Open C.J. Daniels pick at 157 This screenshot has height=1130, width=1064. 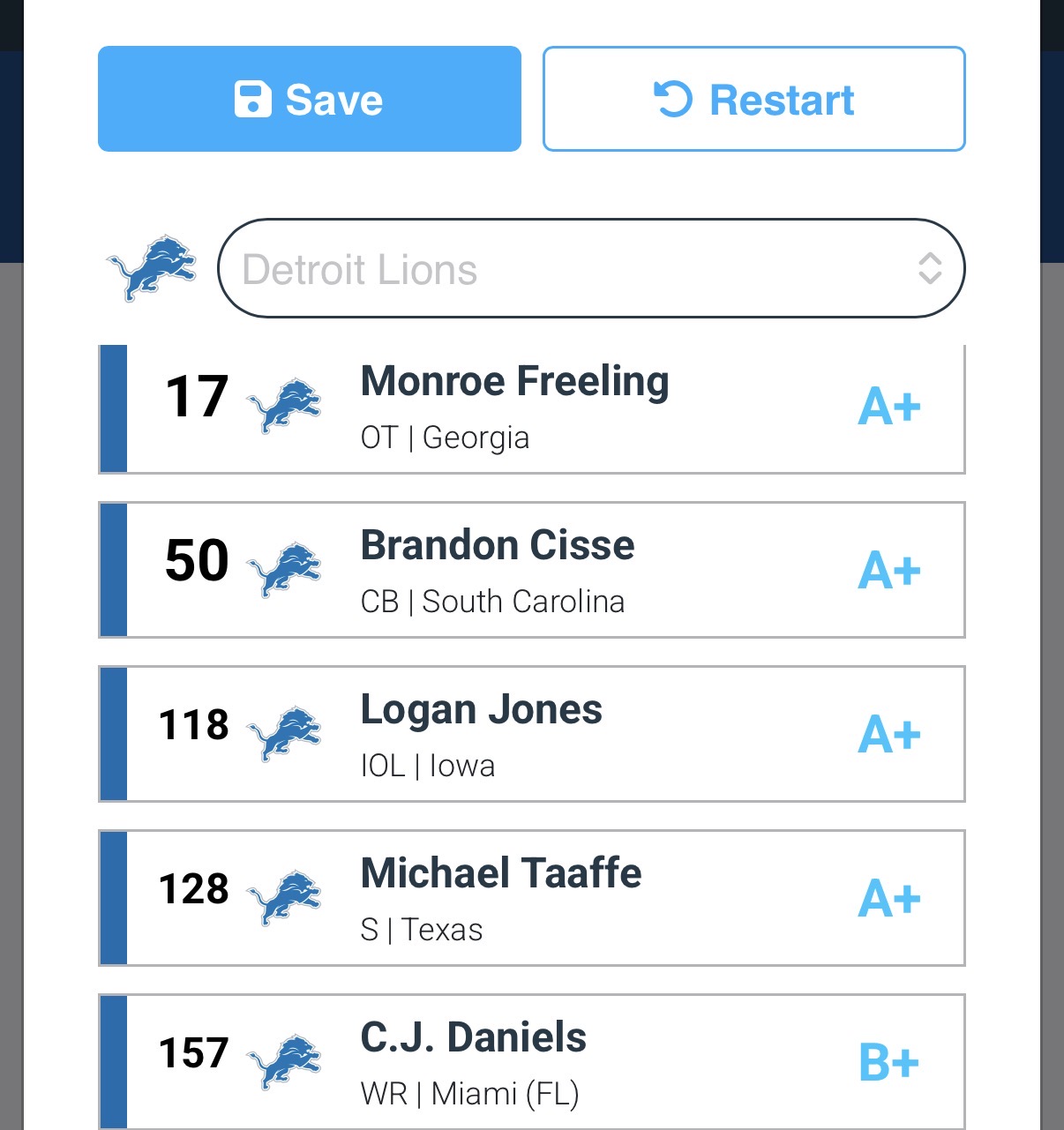531,1061
